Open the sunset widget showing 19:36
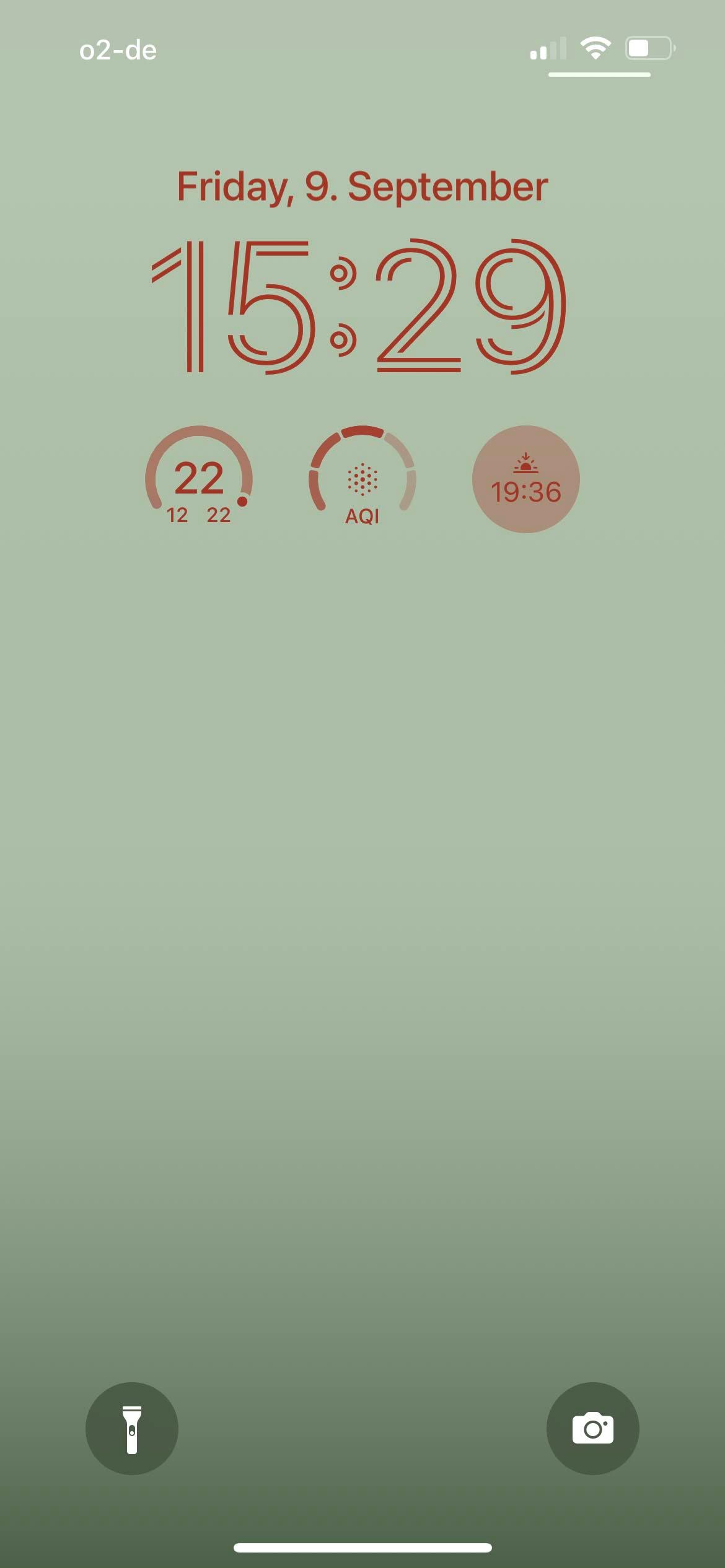725x1568 pixels. click(x=525, y=479)
